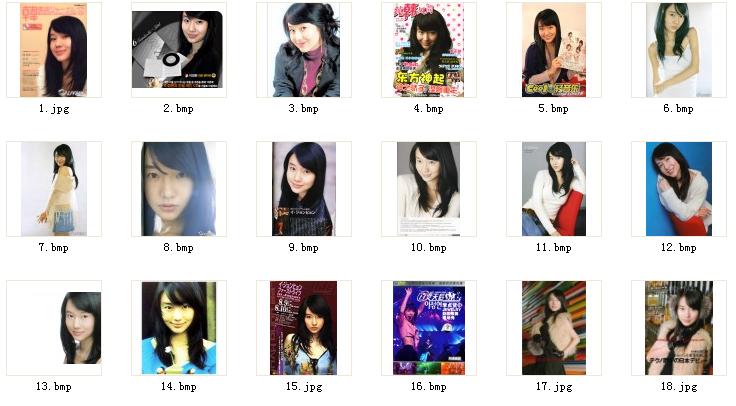
Task: Select the 14.bmp thumbnail
Action: [178, 328]
